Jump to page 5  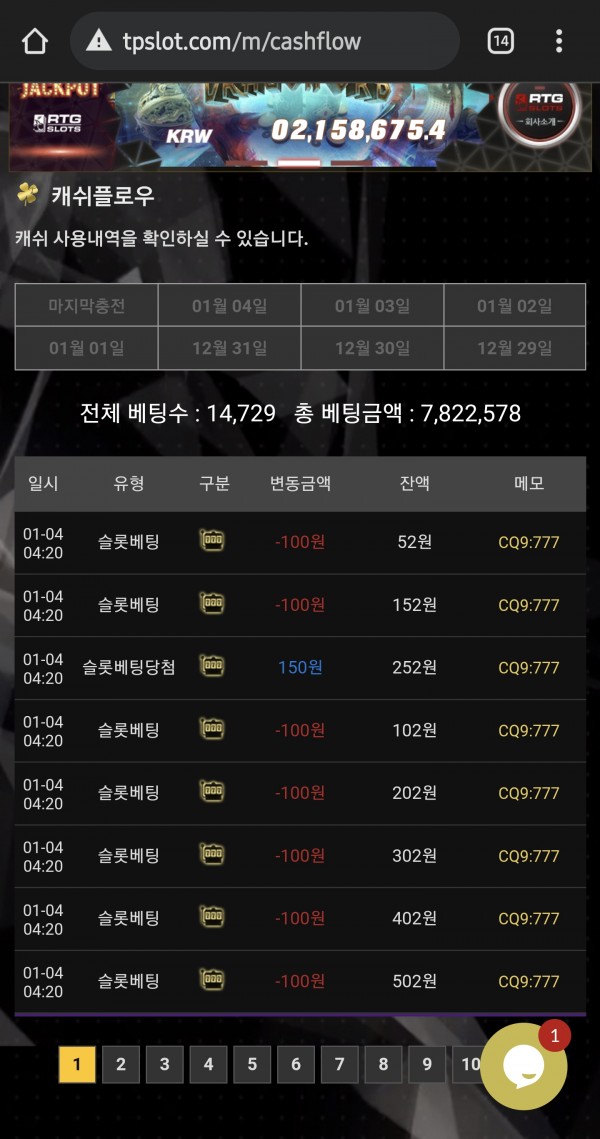pyautogui.click(x=252, y=1064)
